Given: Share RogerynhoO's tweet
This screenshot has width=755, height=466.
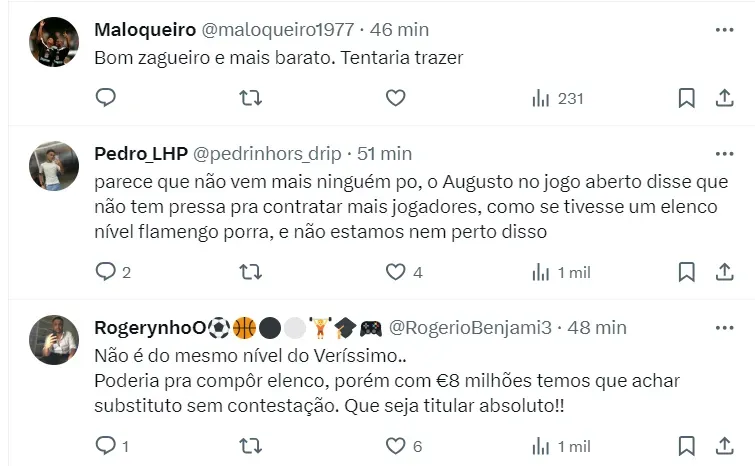Looking at the screenshot, I should [x=724, y=446].
